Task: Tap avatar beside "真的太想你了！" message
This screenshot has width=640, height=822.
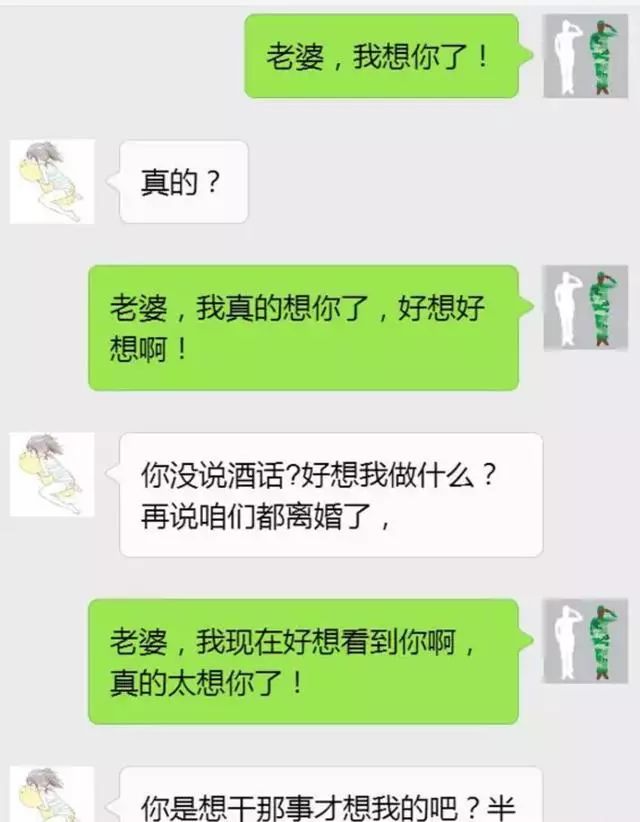Action: [585, 641]
